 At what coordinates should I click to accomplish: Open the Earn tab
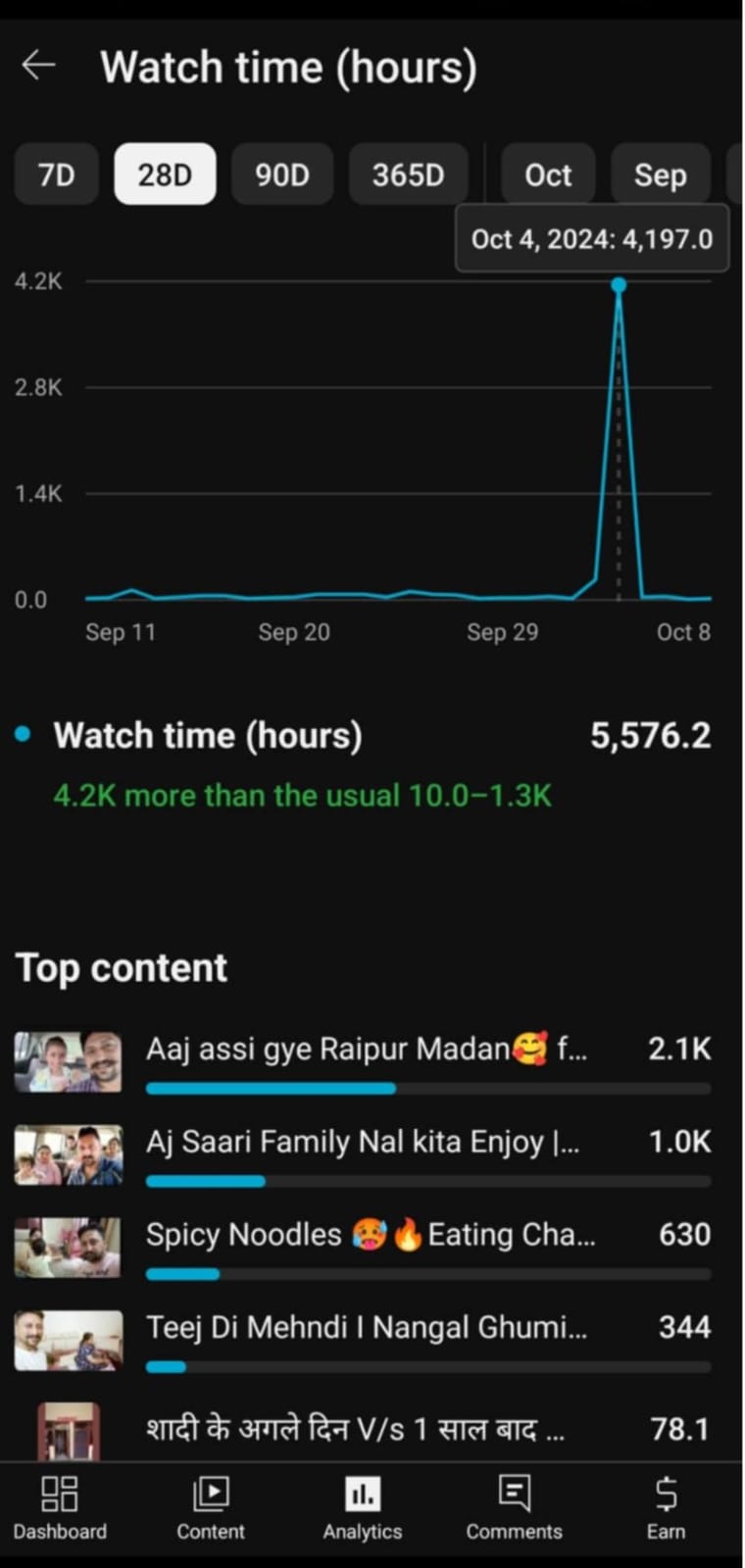tap(666, 1507)
